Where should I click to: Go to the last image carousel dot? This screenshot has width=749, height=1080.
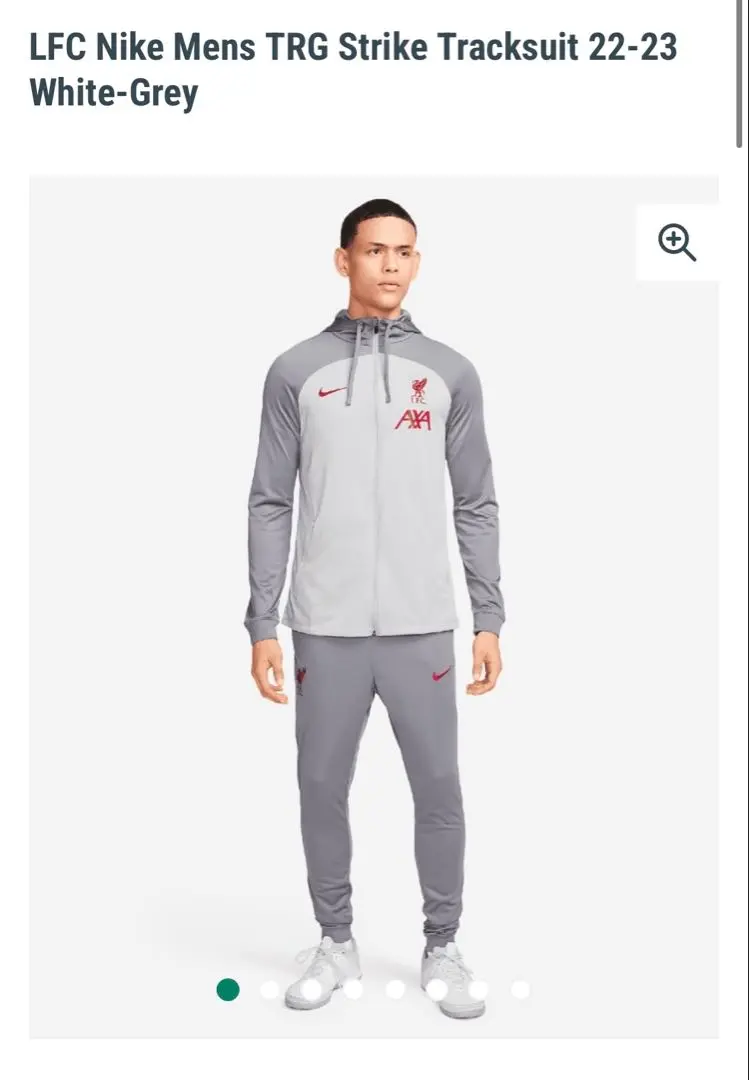521,990
